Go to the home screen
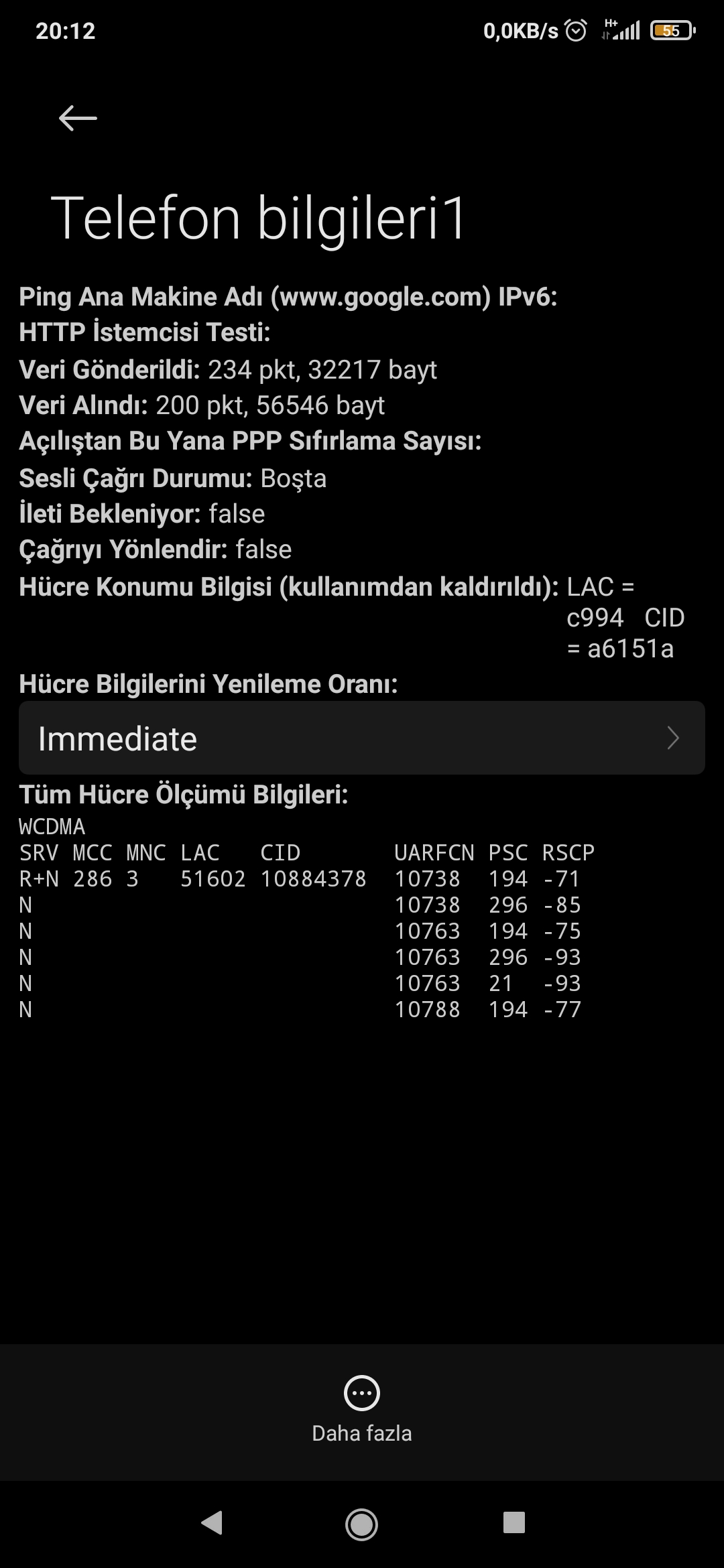The height and width of the screenshot is (1568, 724). tap(361, 1524)
